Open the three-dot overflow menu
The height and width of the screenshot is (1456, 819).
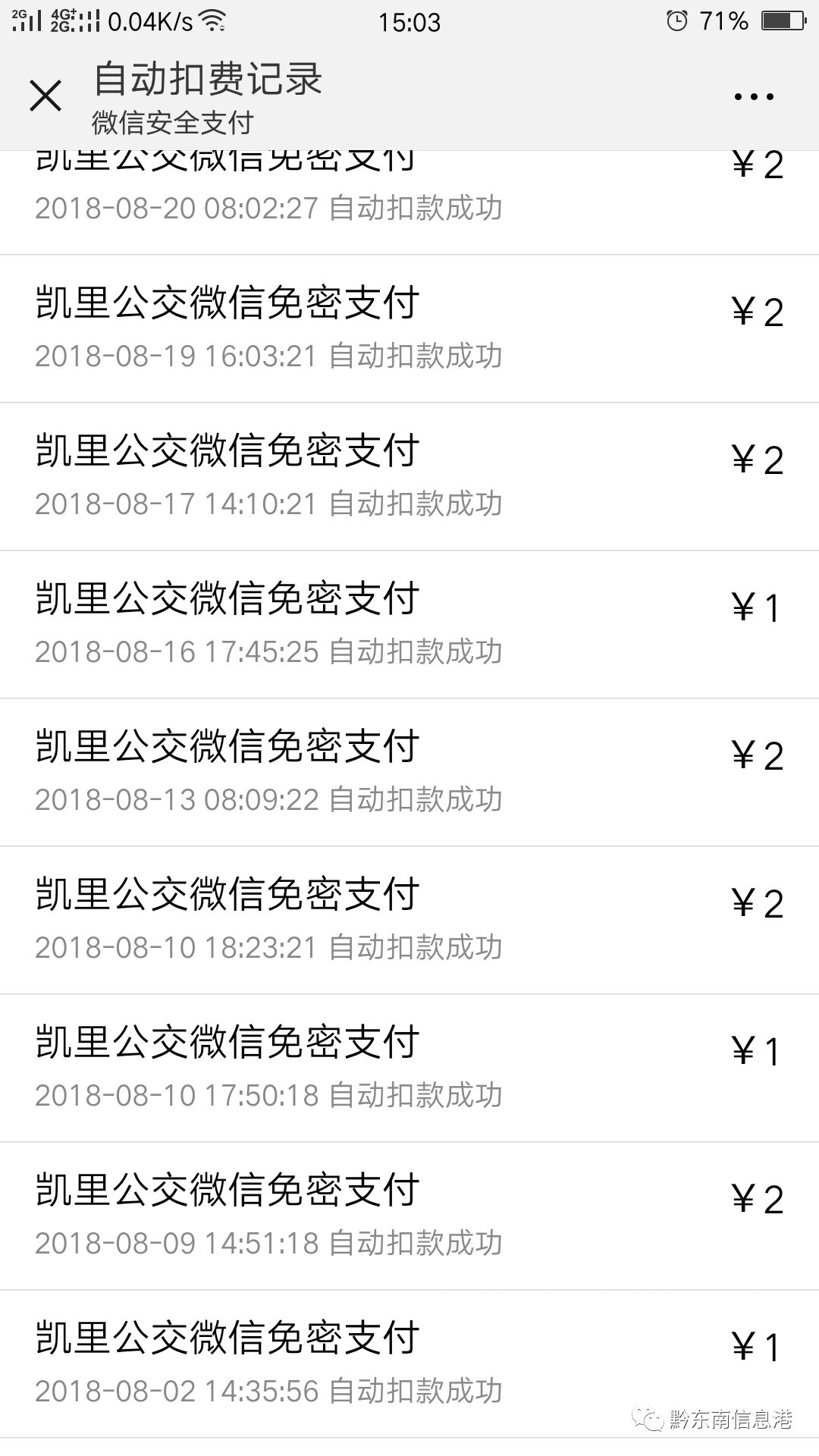[754, 96]
